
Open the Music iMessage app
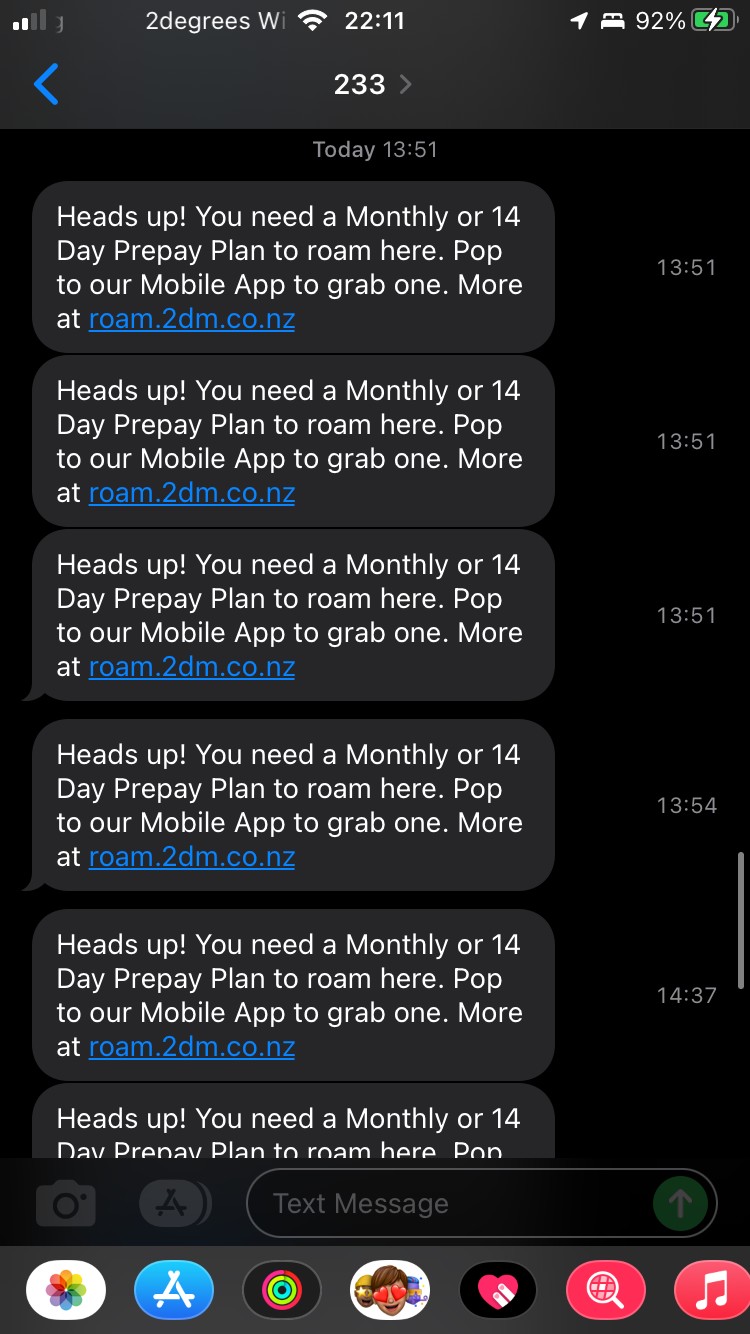coord(712,1291)
